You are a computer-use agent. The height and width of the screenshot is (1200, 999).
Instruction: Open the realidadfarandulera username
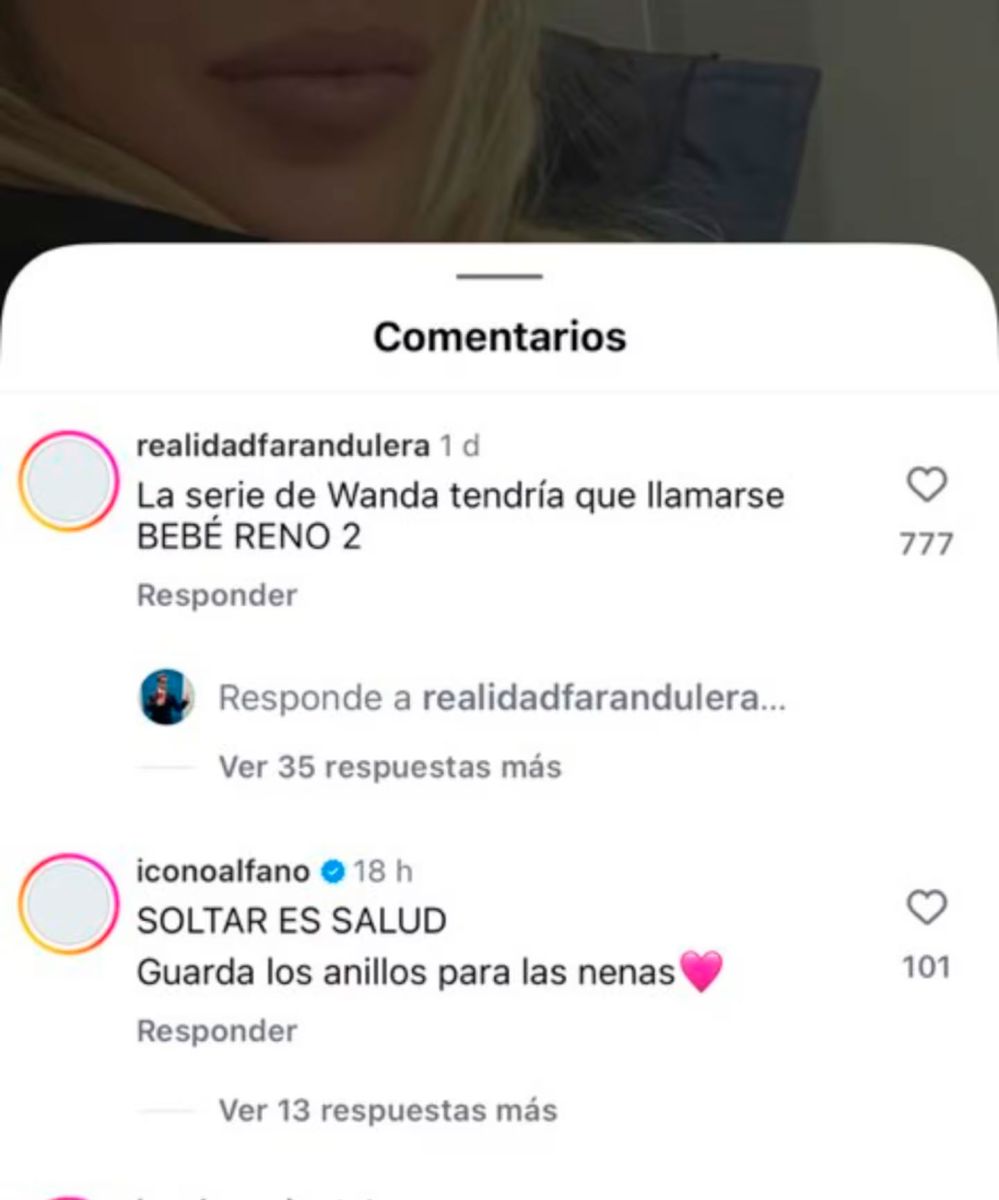[x=282, y=446]
